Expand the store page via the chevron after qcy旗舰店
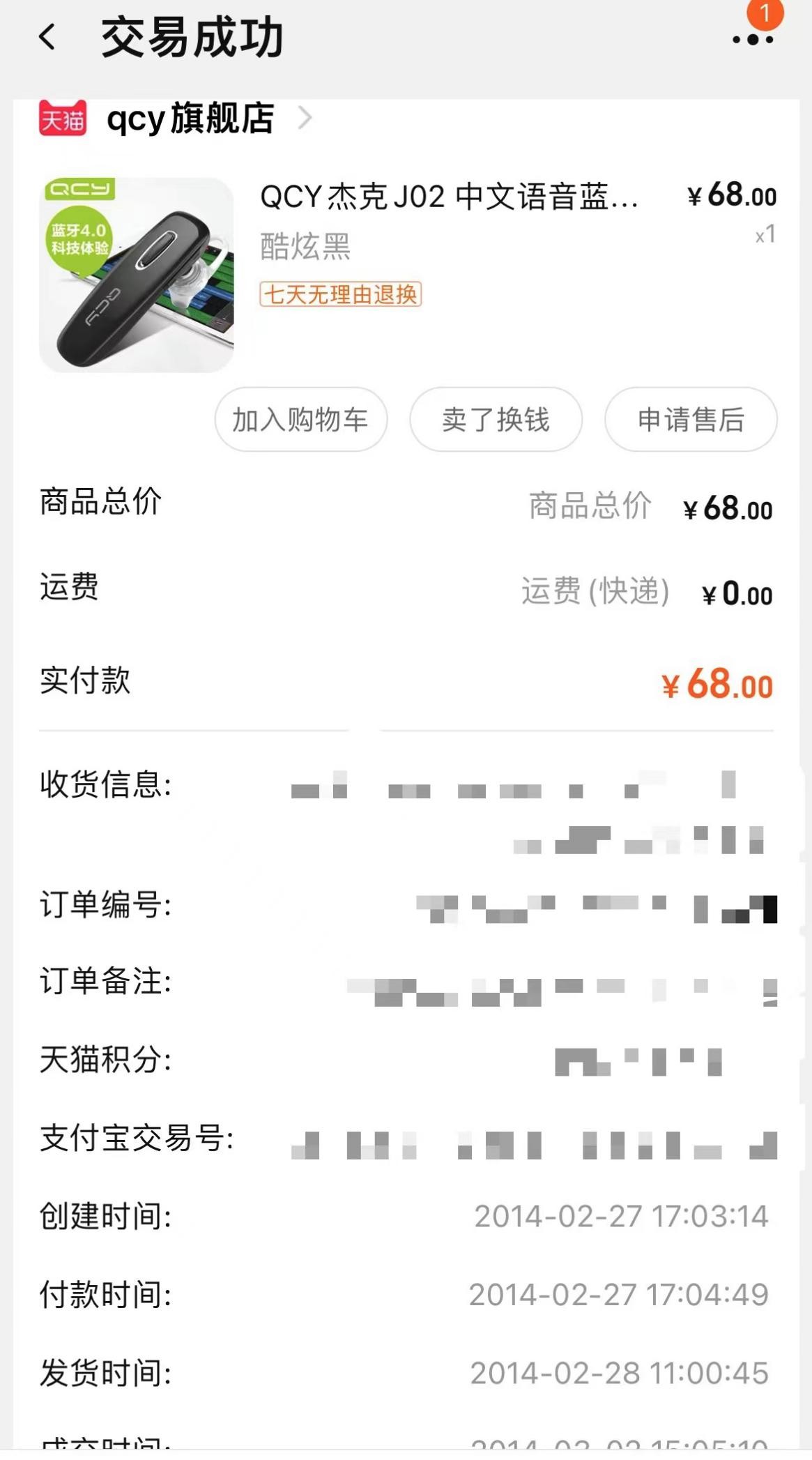Viewport: 812px width, 1460px height. click(305, 119)
